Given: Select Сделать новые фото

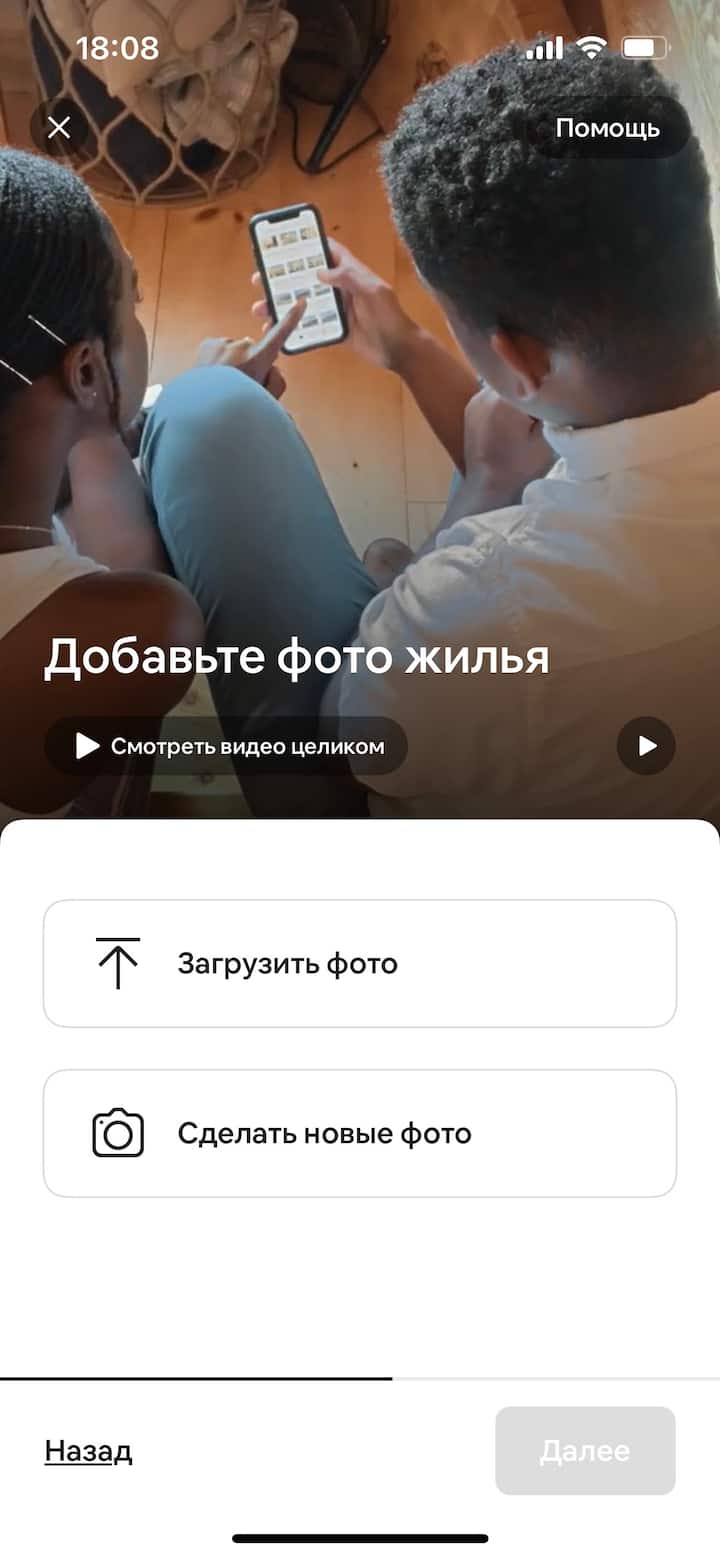Looking at the screenshot, I should point(360,1133).
